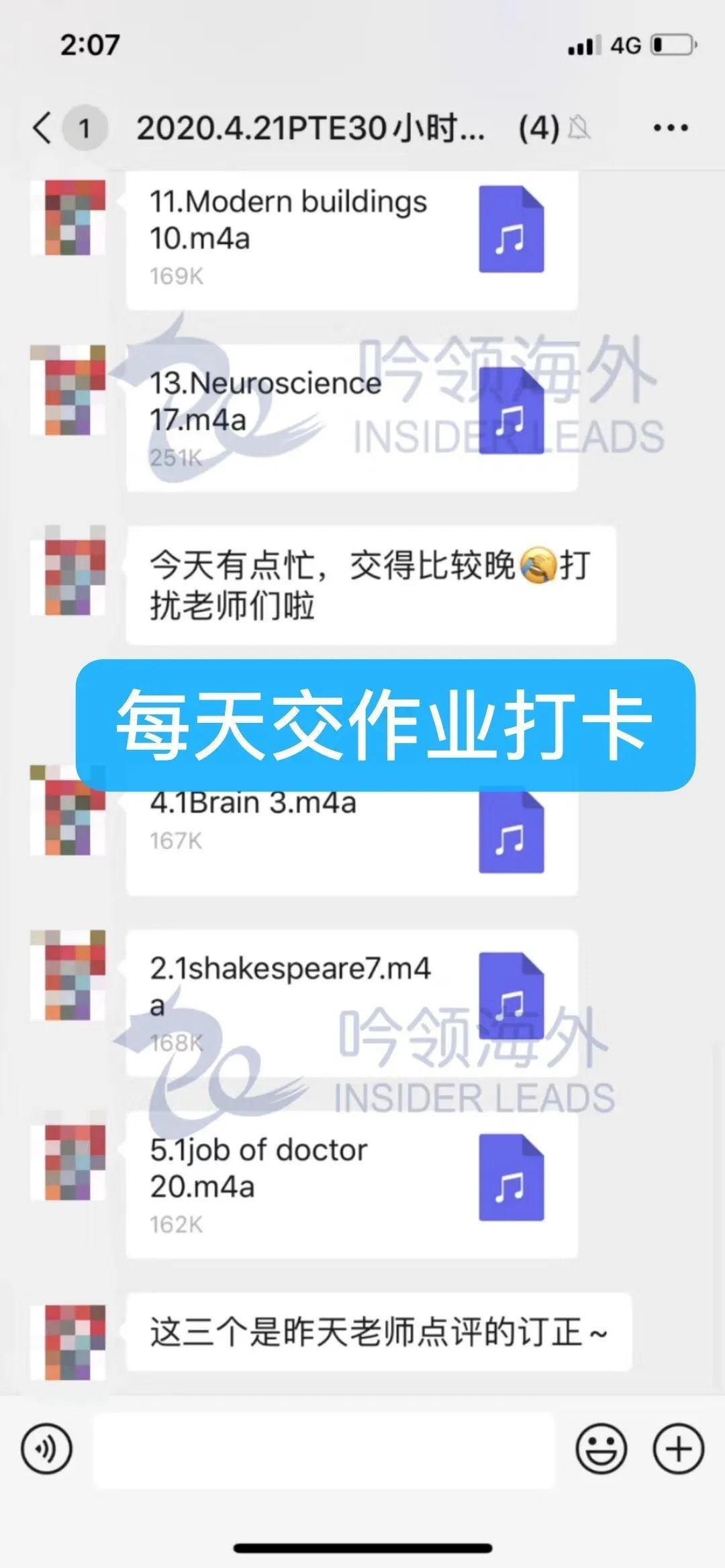Open the 5.1job of doctor 20.m4a file
The width and height of the screenshot is (725, 1568).
pos(352,1185)
